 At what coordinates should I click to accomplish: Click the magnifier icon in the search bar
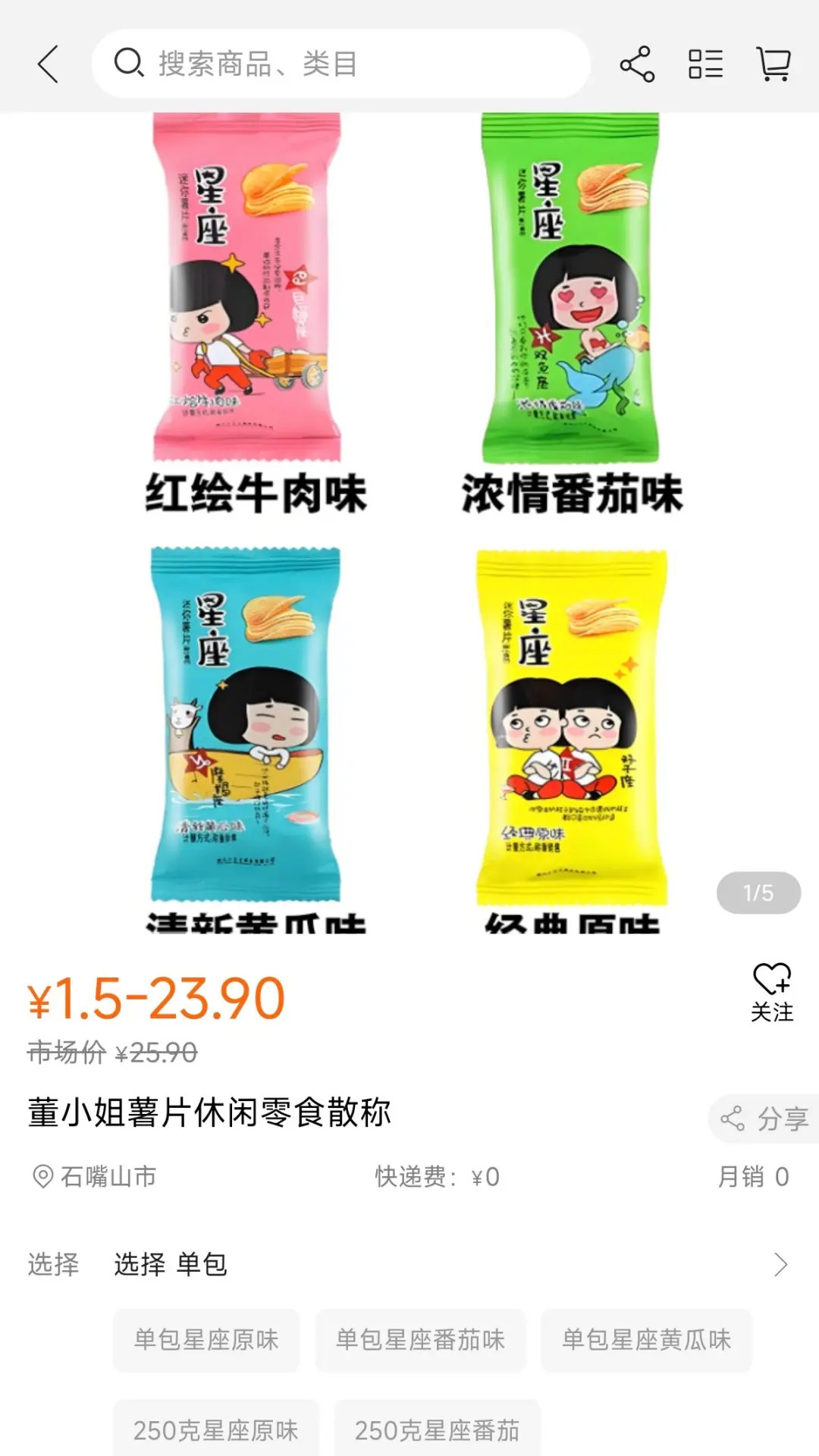click(130, 64)
